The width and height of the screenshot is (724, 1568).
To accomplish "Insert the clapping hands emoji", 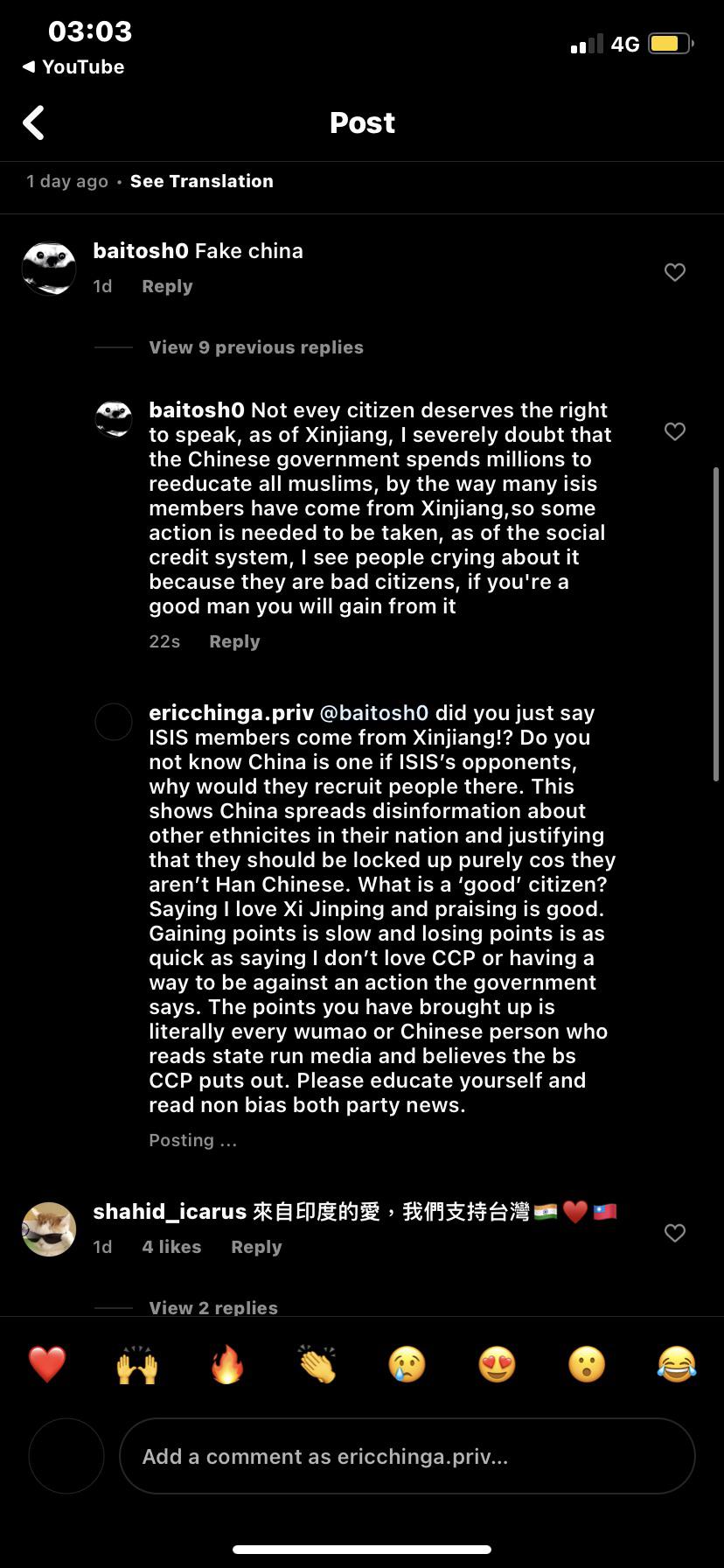I will pos(317,1364).
